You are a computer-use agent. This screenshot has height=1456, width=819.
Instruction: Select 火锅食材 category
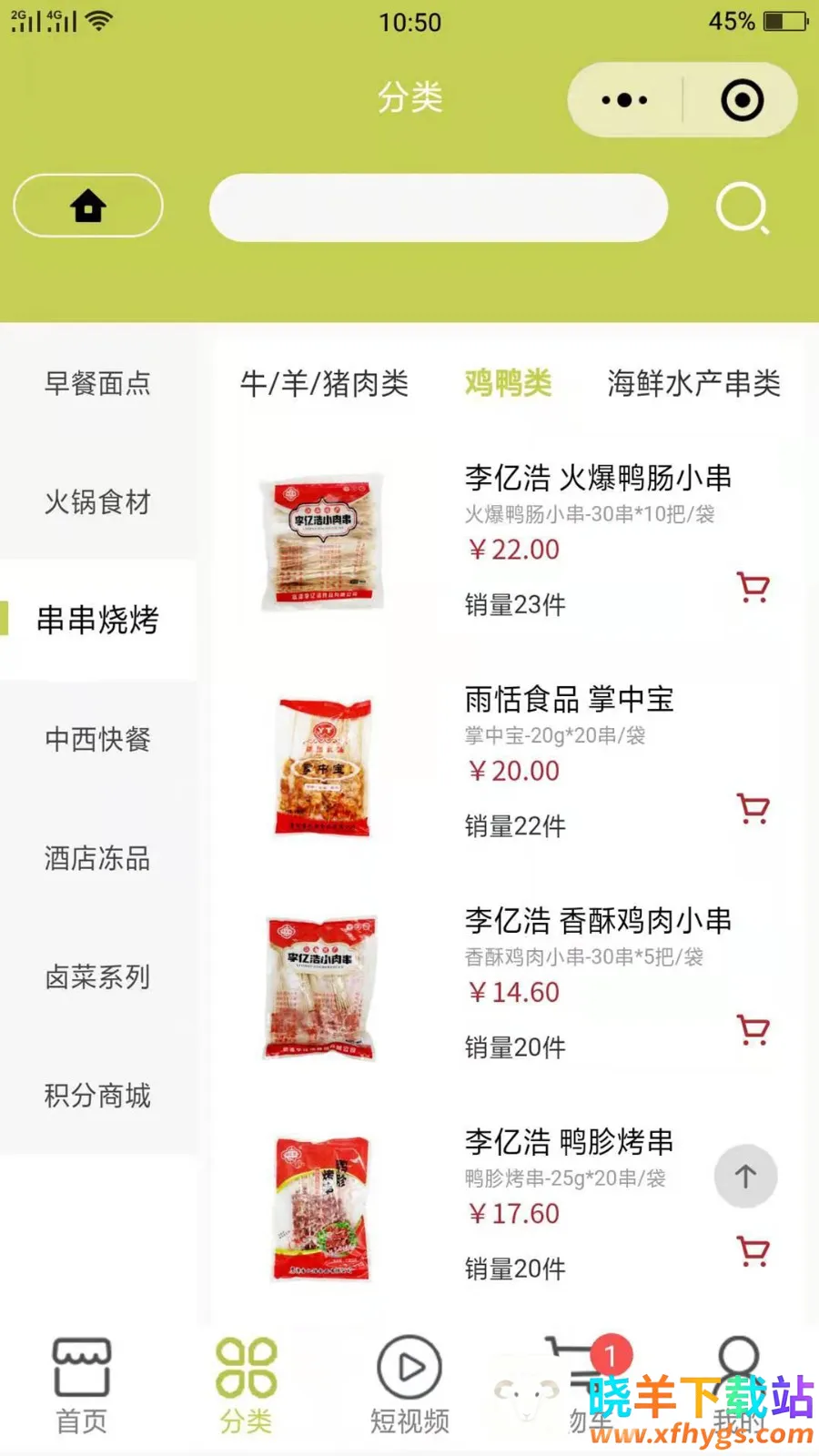[97, 501]
